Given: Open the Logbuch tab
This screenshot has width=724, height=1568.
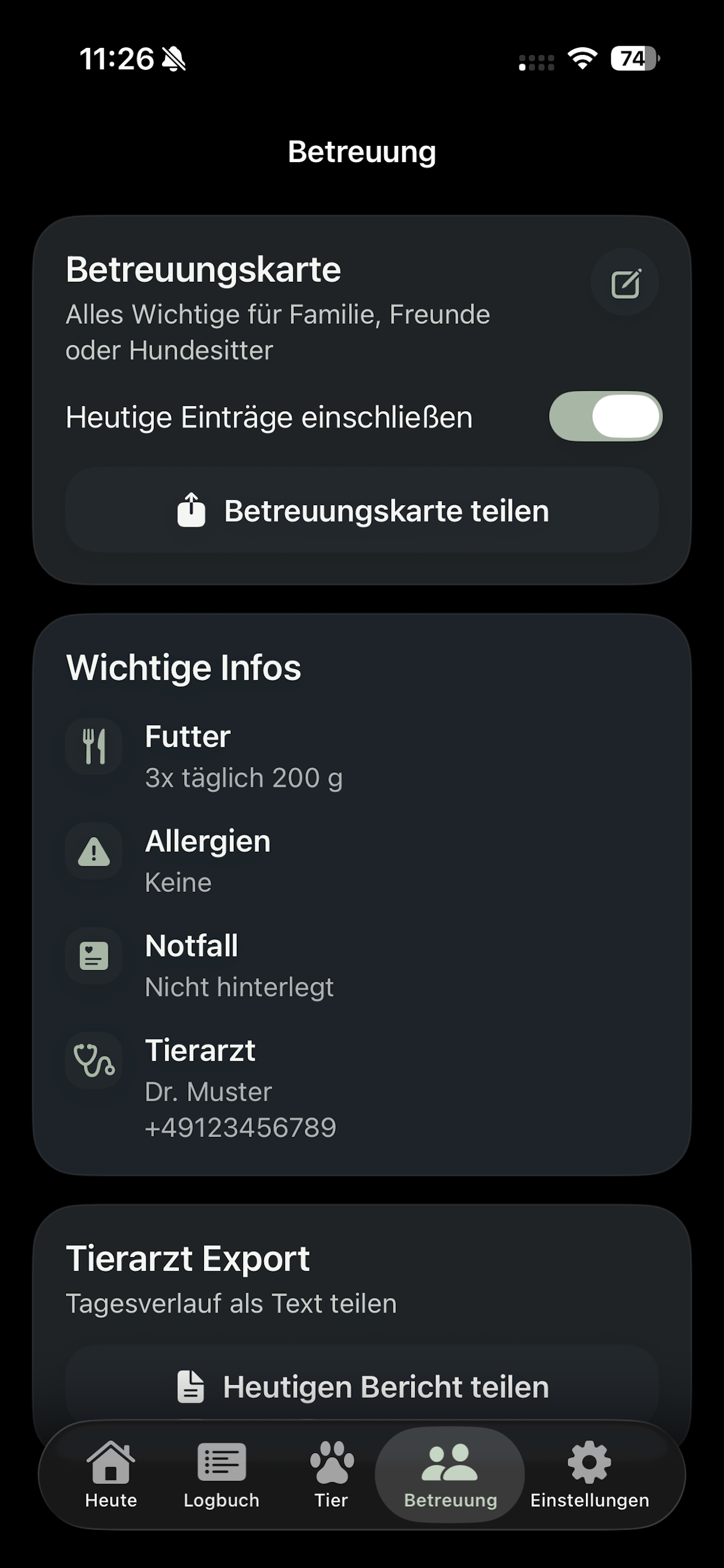Looking at the screenshot, I should (x=222, y=1474).
